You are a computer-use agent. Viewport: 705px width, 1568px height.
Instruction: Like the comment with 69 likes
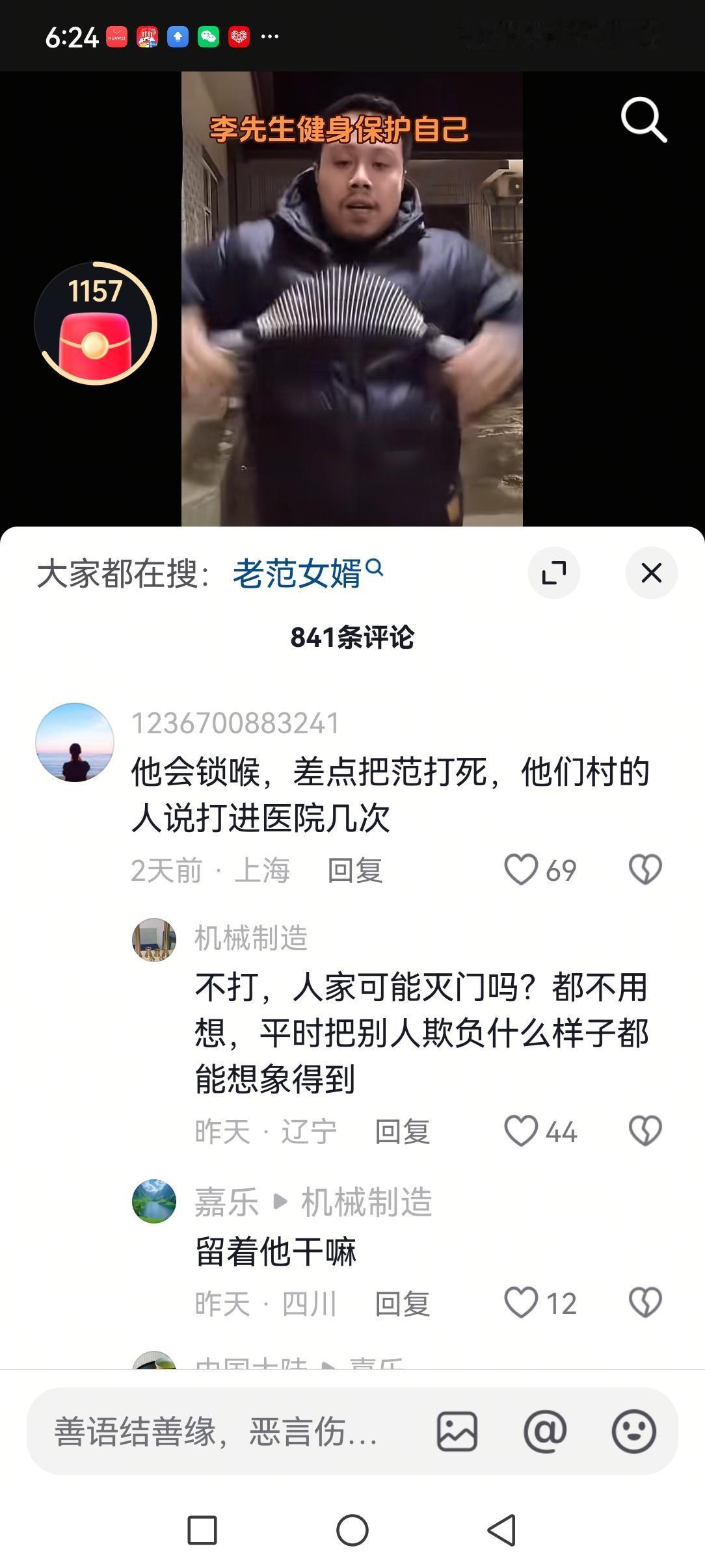pos(524,868)
